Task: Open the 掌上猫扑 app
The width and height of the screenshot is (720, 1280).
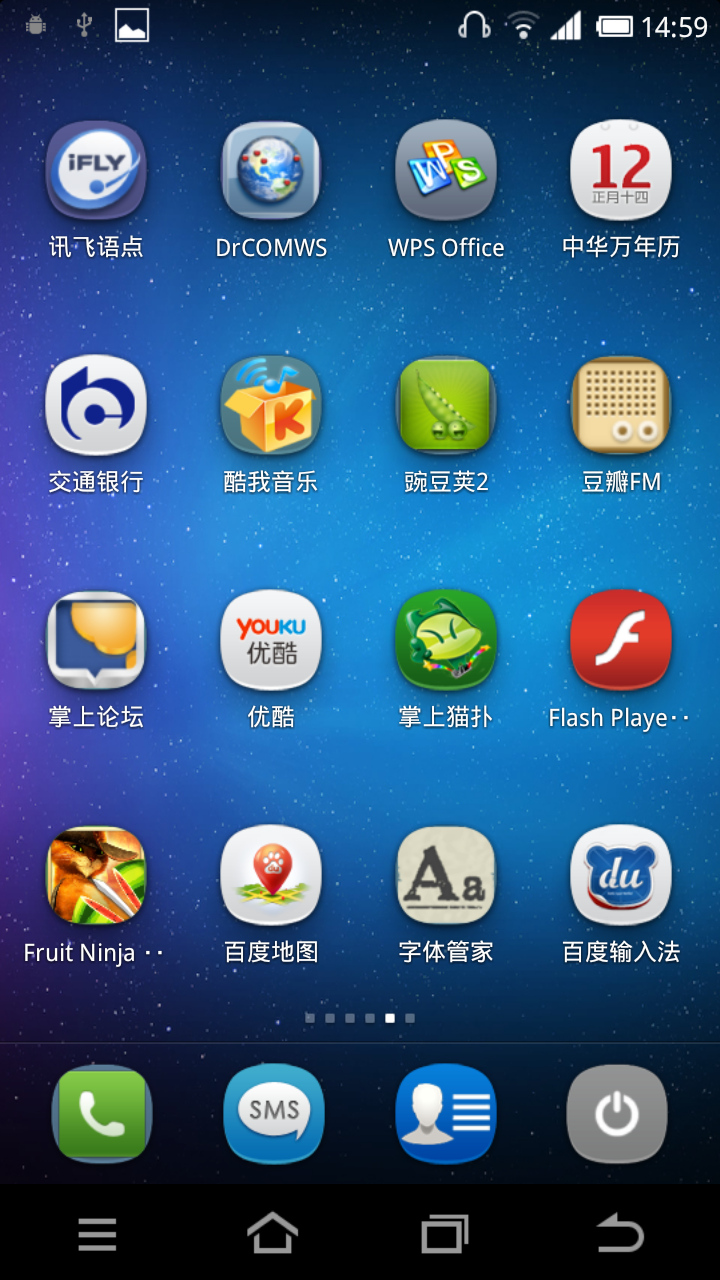Action: pyautogui.click(x=446, y=640)
